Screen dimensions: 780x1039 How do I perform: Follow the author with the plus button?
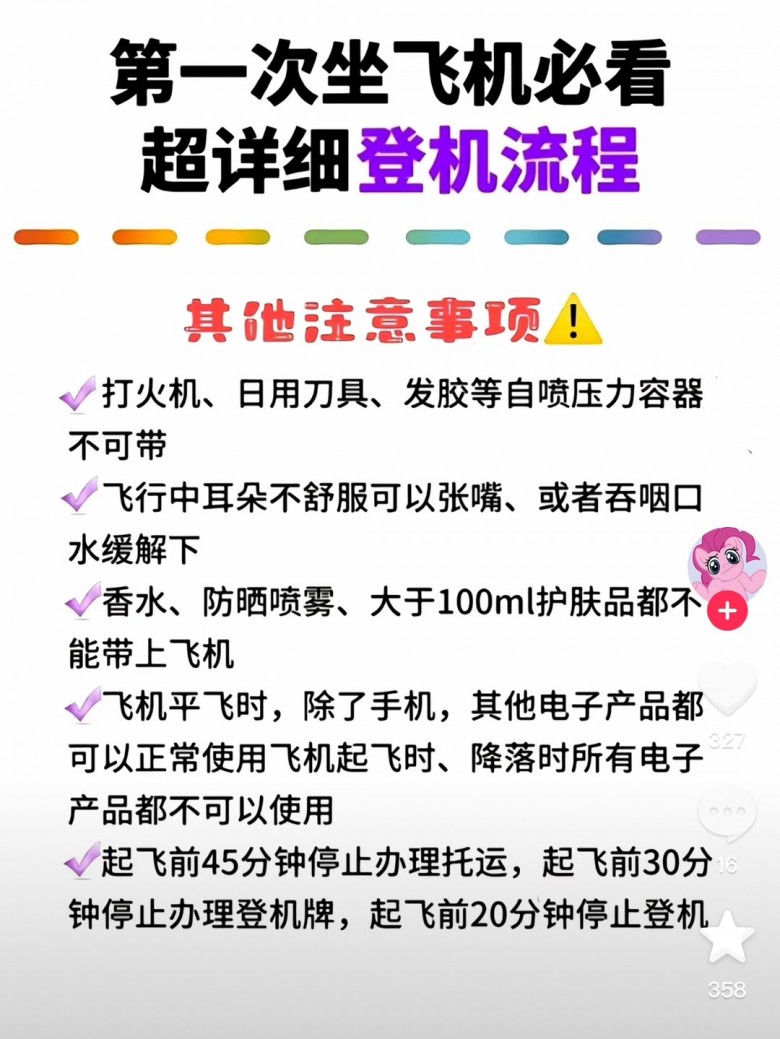tap(727, 611)
